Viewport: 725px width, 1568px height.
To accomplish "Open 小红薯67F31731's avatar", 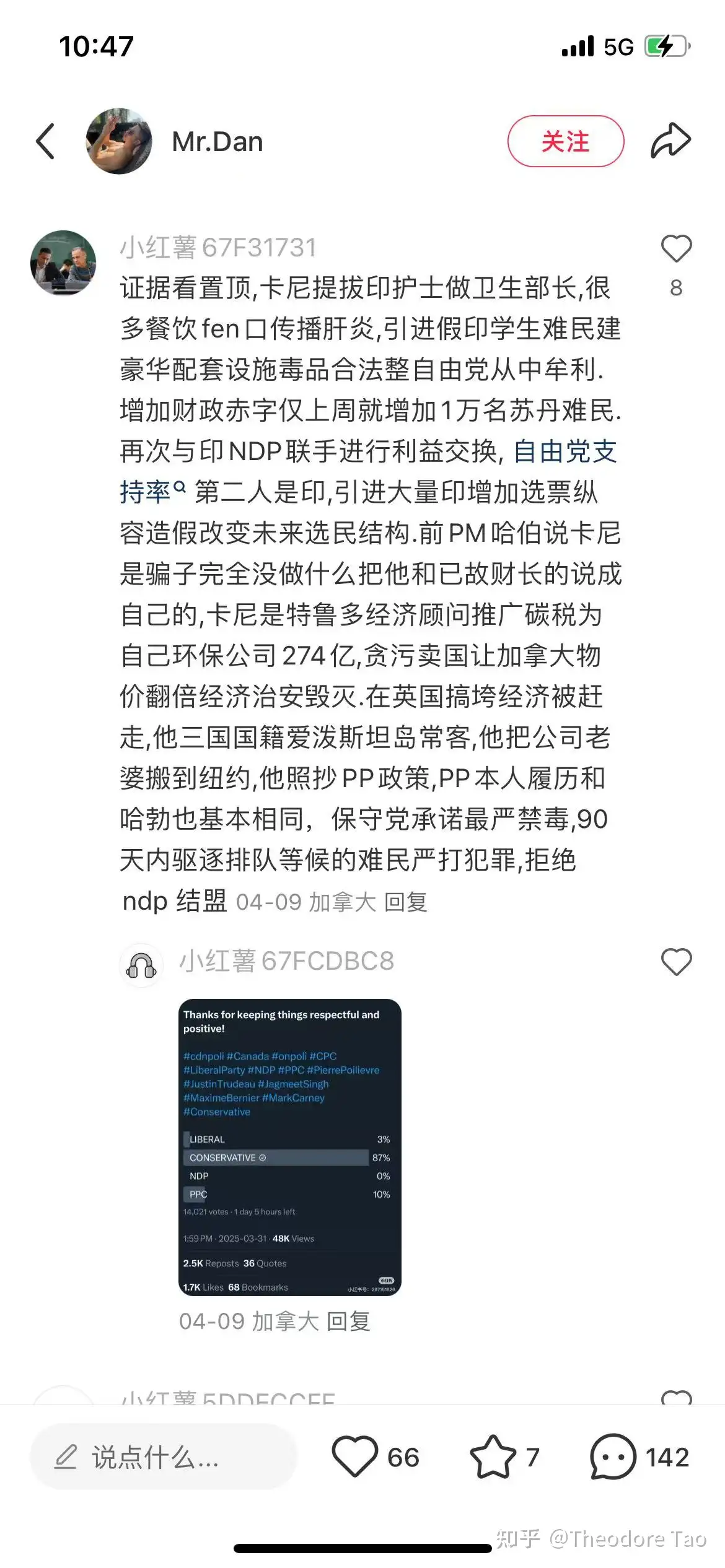I will [63, 263].
